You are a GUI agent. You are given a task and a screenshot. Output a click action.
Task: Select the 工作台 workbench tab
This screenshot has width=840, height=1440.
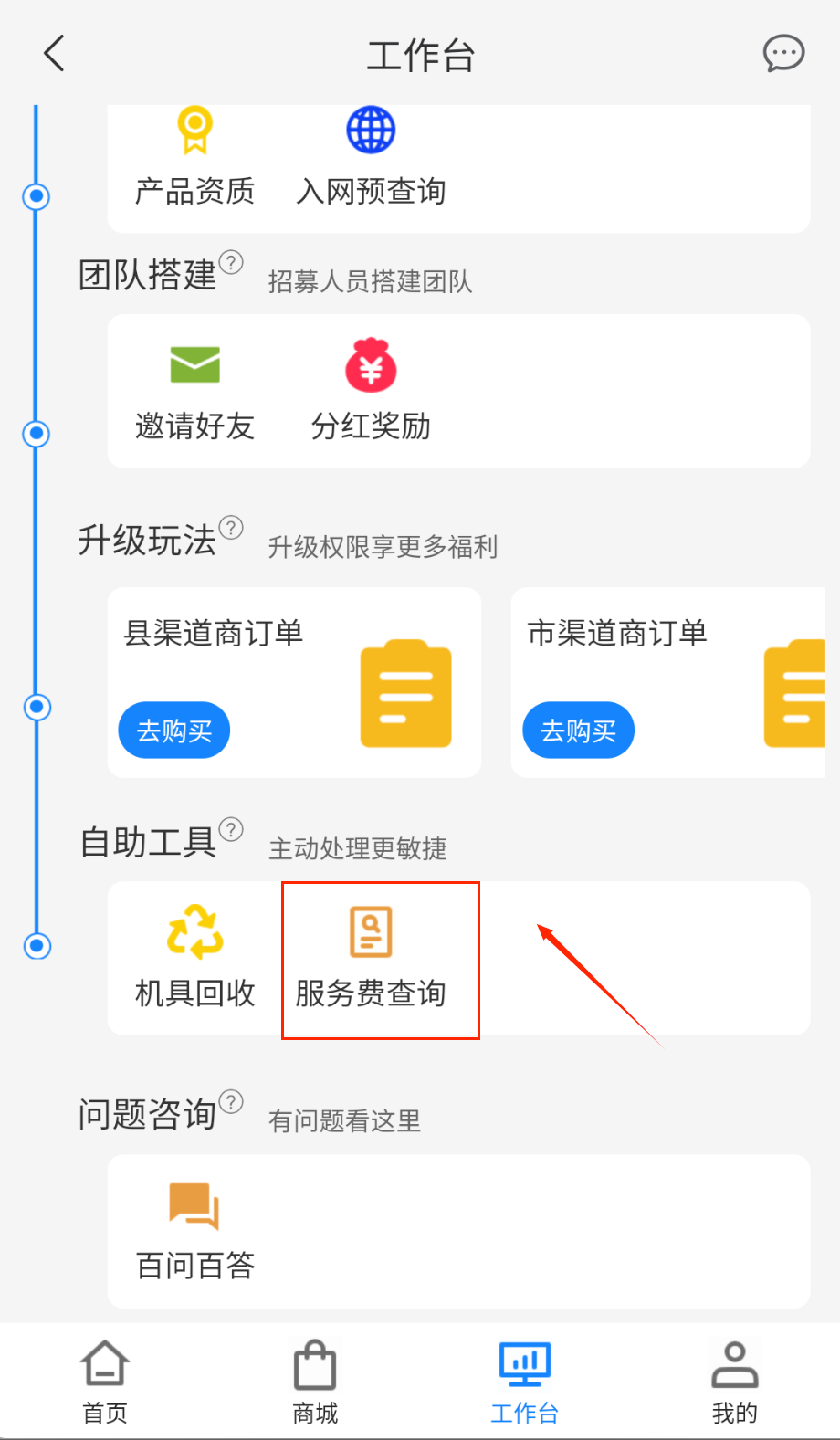pos(524,1382)
